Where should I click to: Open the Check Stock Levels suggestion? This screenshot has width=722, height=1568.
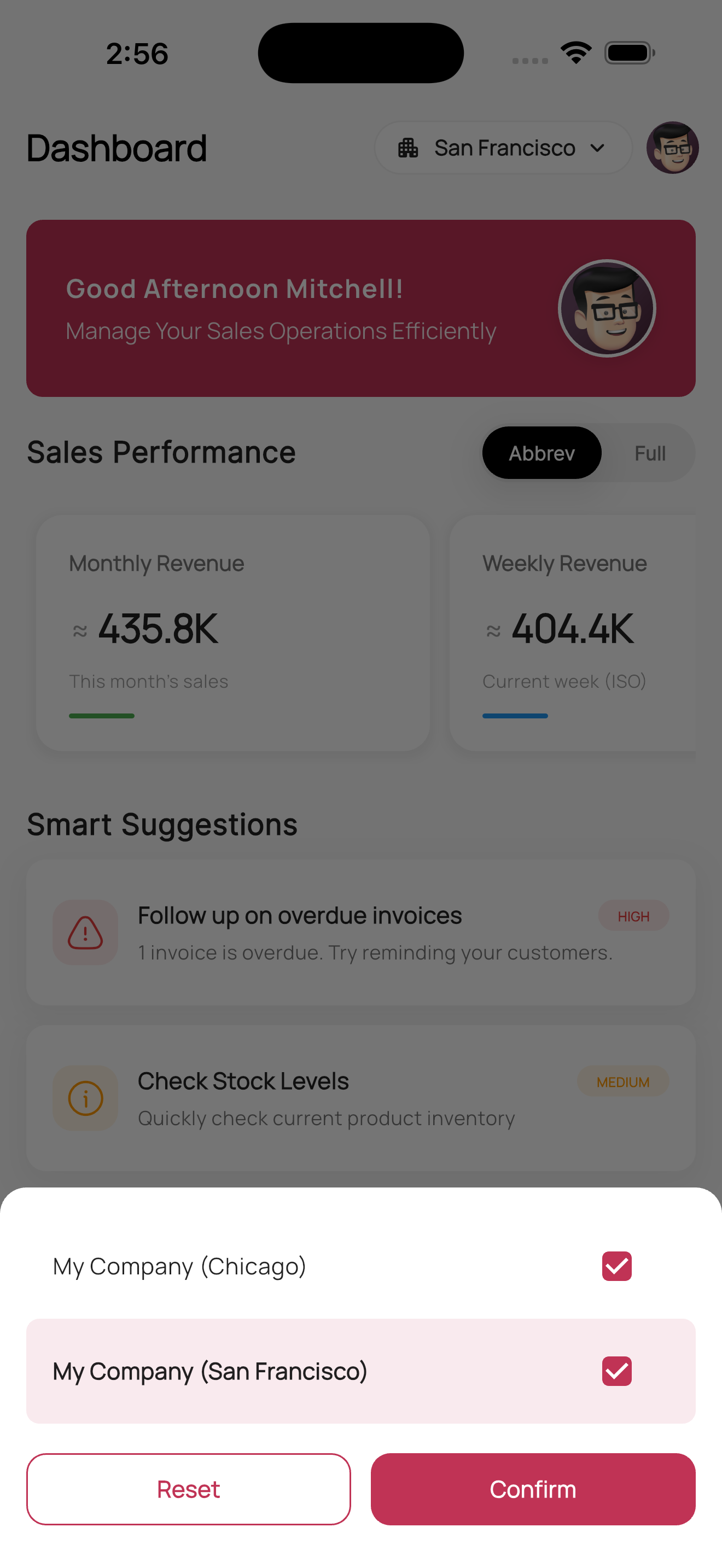click(360, 1098)
